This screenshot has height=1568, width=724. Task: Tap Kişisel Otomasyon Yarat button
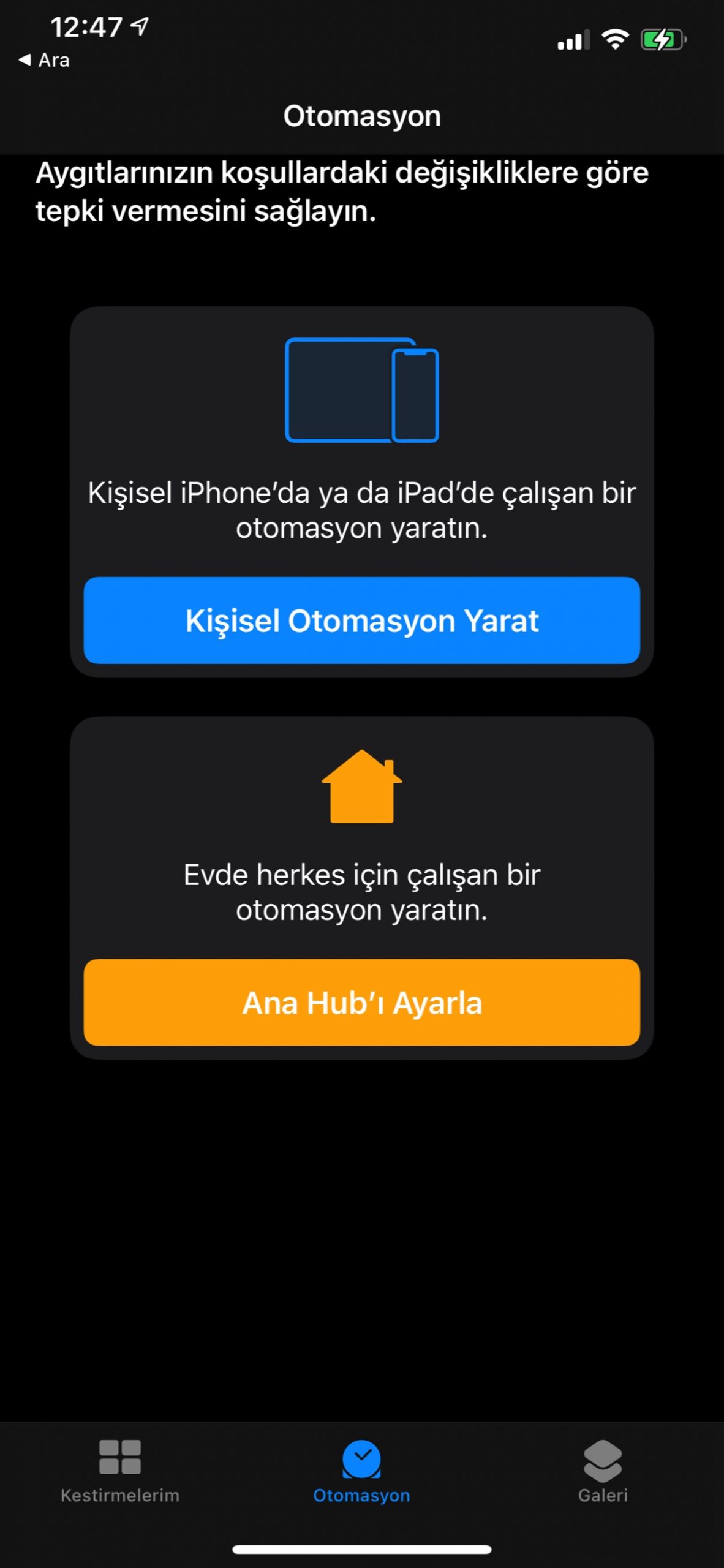pyautogui.click(x=361, y=620)
